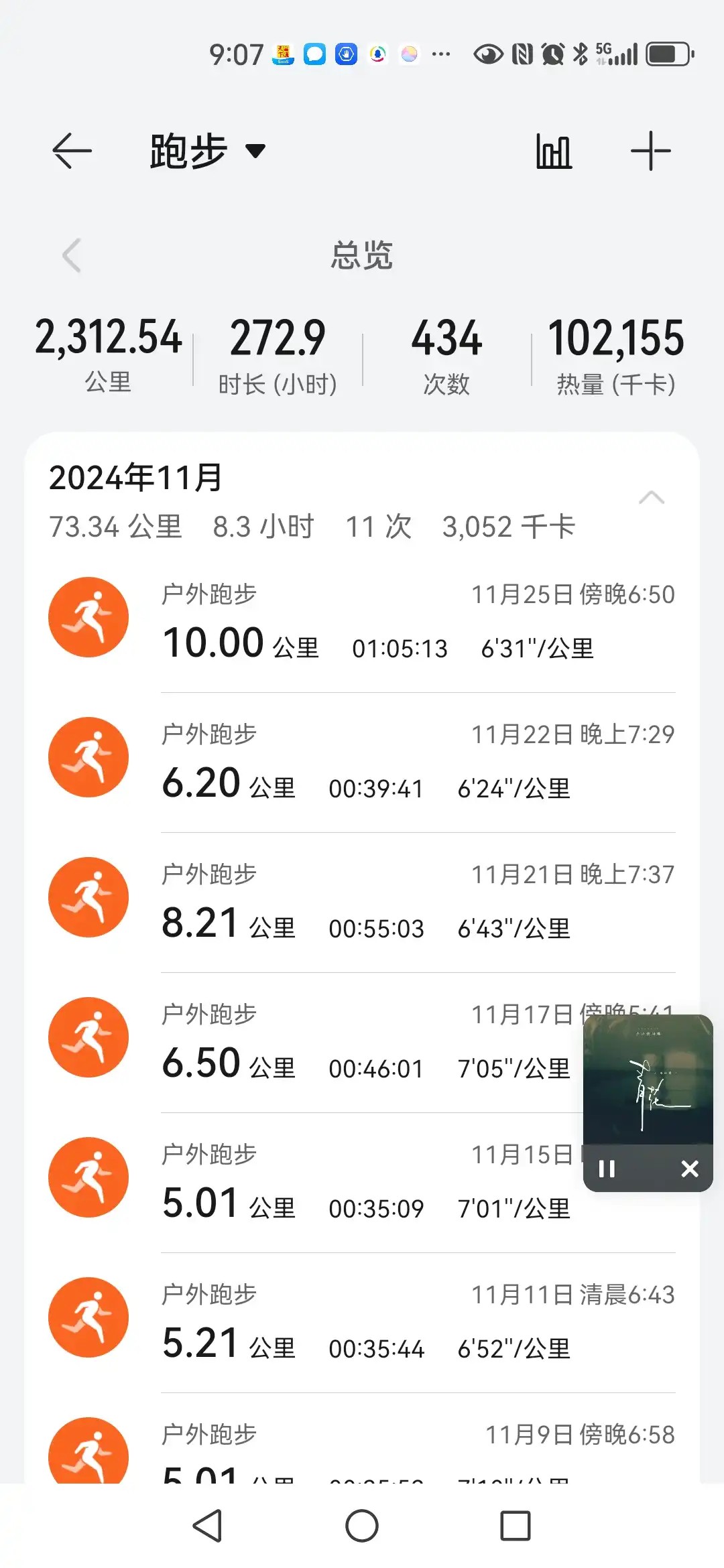This screenshot has width=724, height=1568.
Task: Go to the system home screen
Action: tap(362, 1526)
